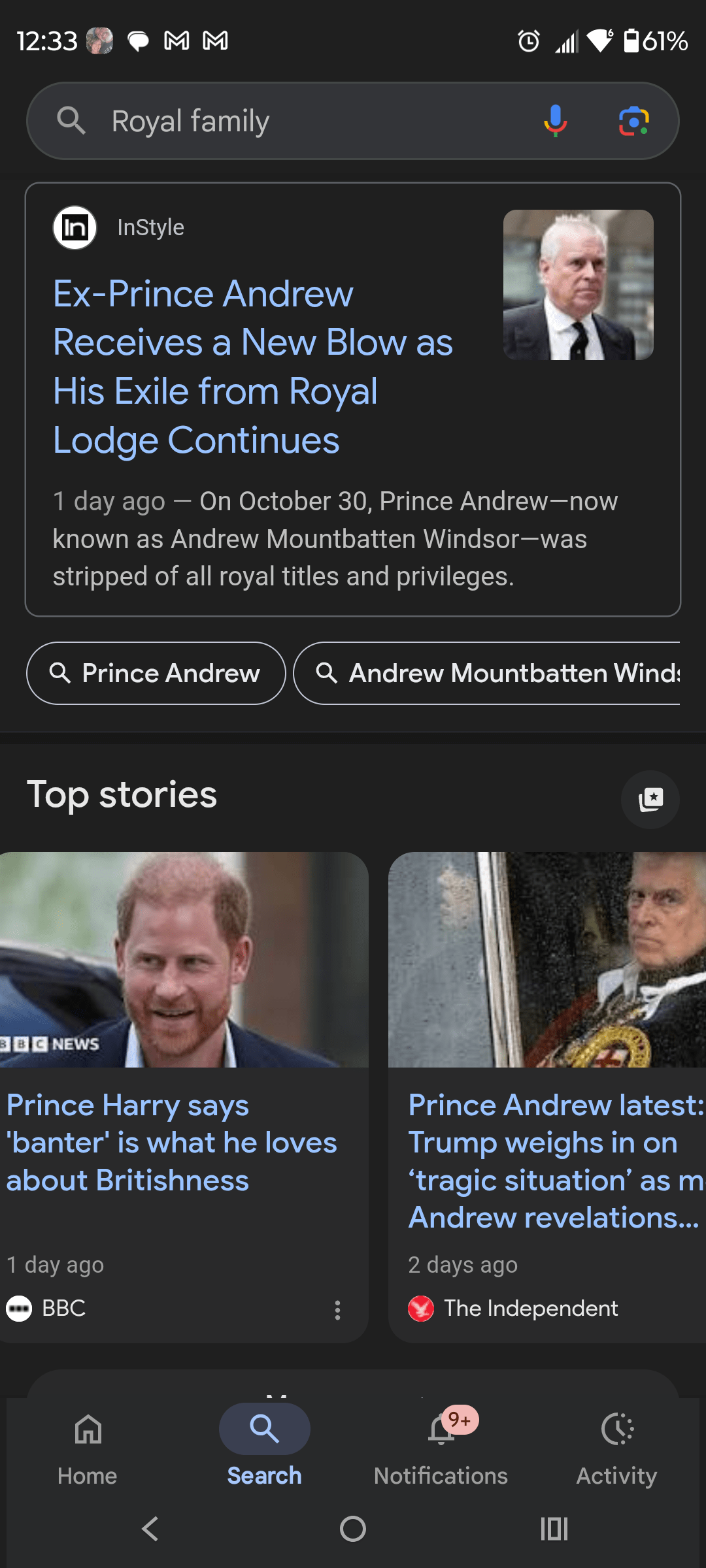Save Top stories to collections

pyautogui.click(x=650, y=799)
